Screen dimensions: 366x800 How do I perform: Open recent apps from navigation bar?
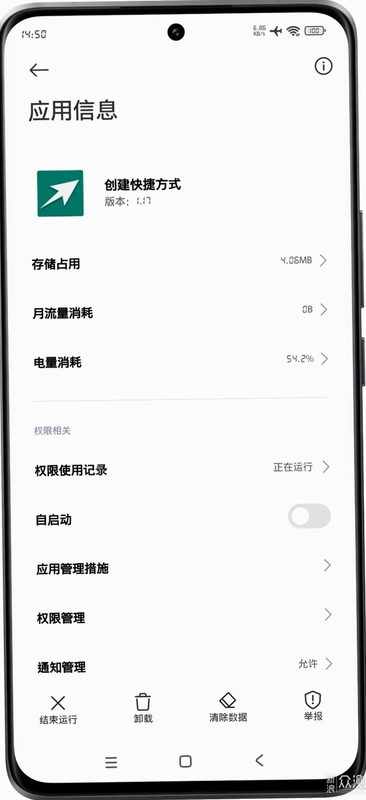111,762
